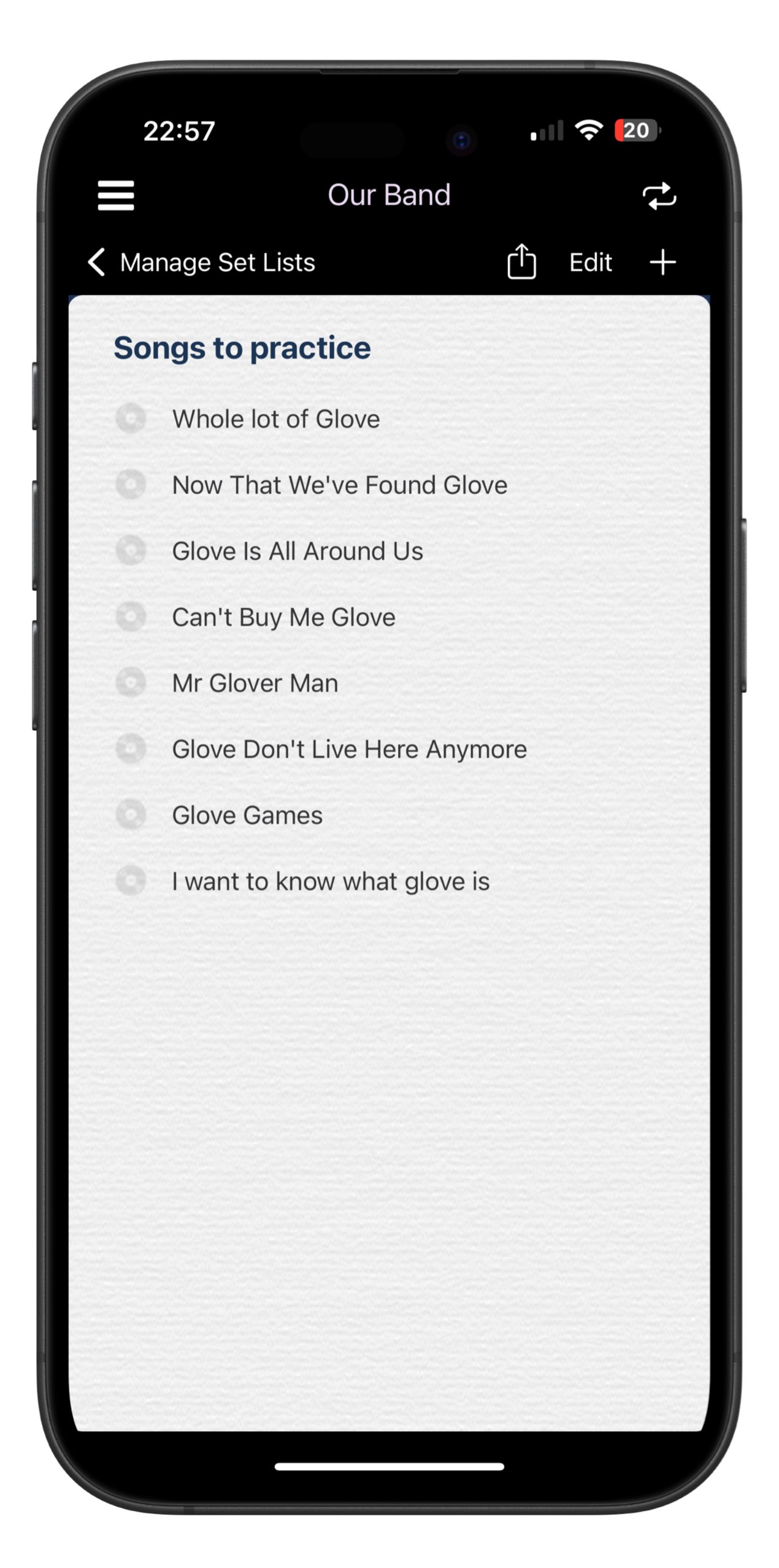Open Glove Is All Around Us

coord(389,551)
